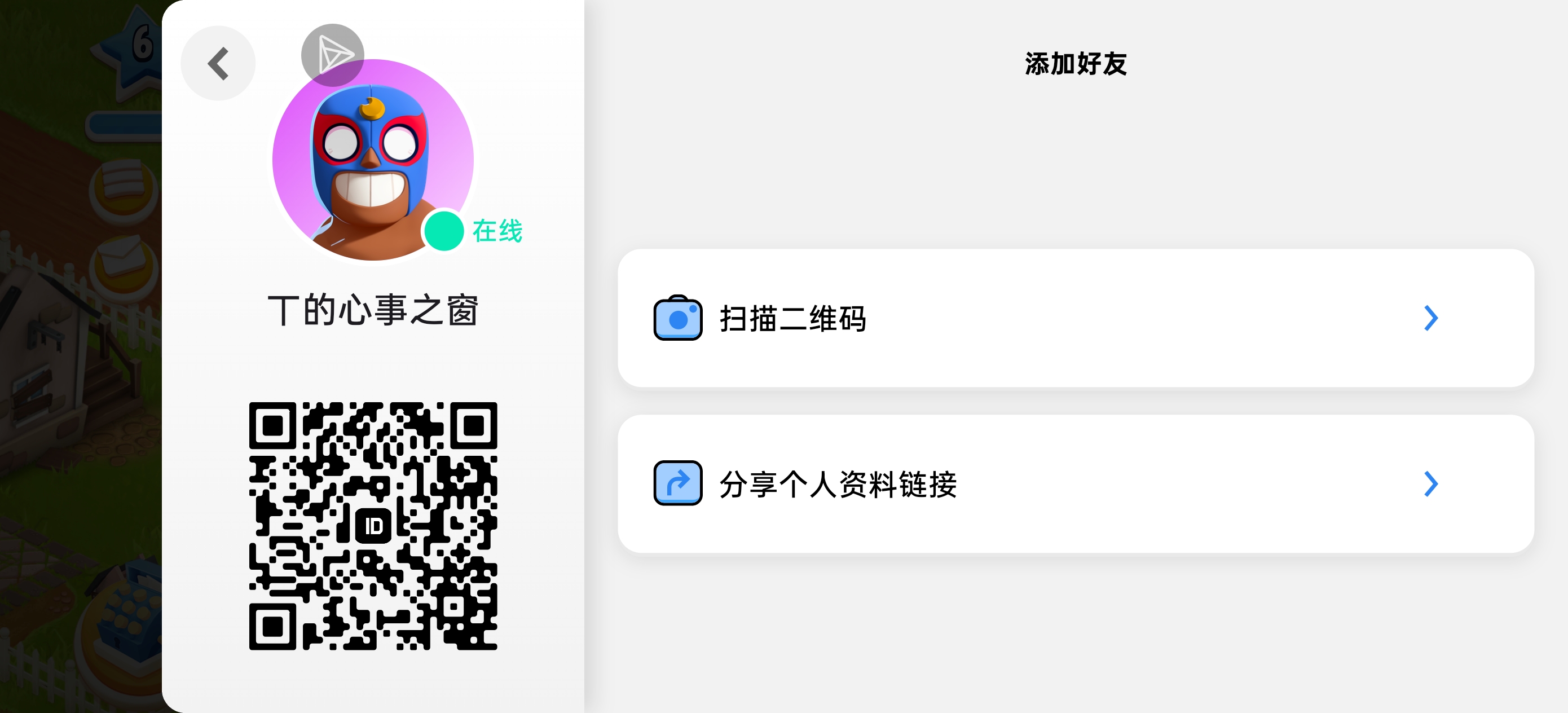This screenshot has height=713, width=1568.
Task: Open 扫描二维码 to scan a QR code
Action: click(x=1075, y=318)
